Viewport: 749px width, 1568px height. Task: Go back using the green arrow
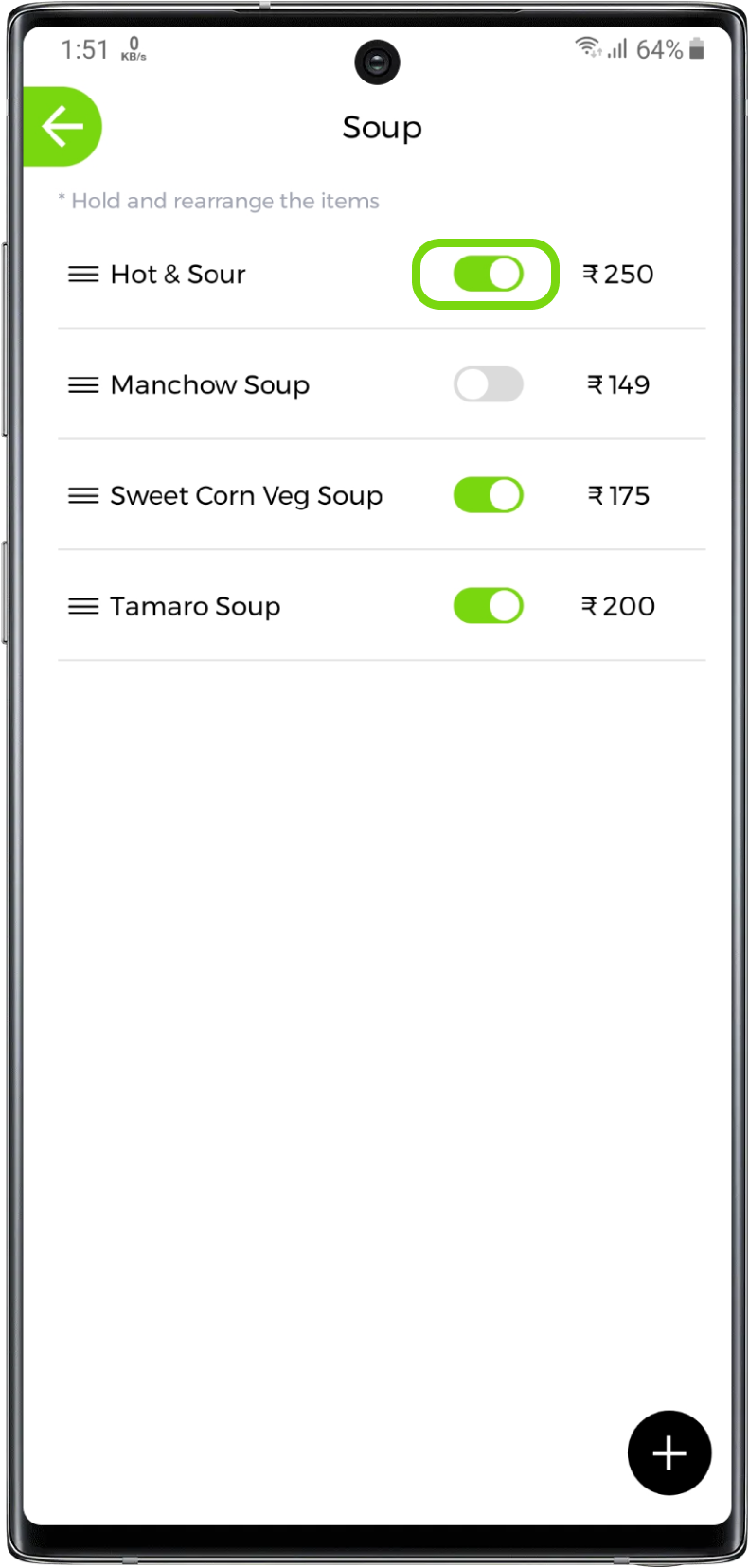coord(62,127)
